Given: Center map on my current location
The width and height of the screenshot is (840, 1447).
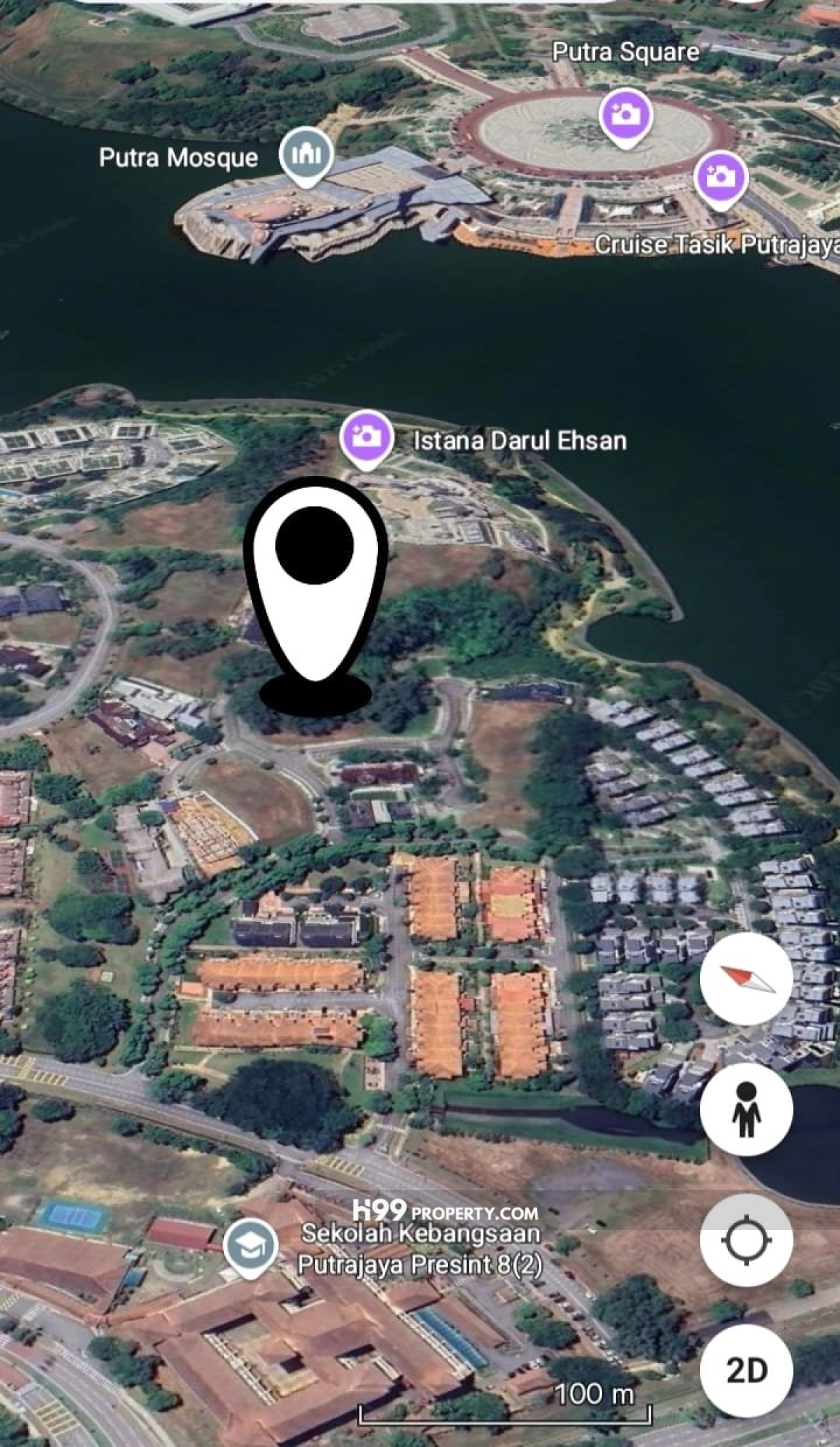Looking at the screenshot, I should tap(746, 1240).
